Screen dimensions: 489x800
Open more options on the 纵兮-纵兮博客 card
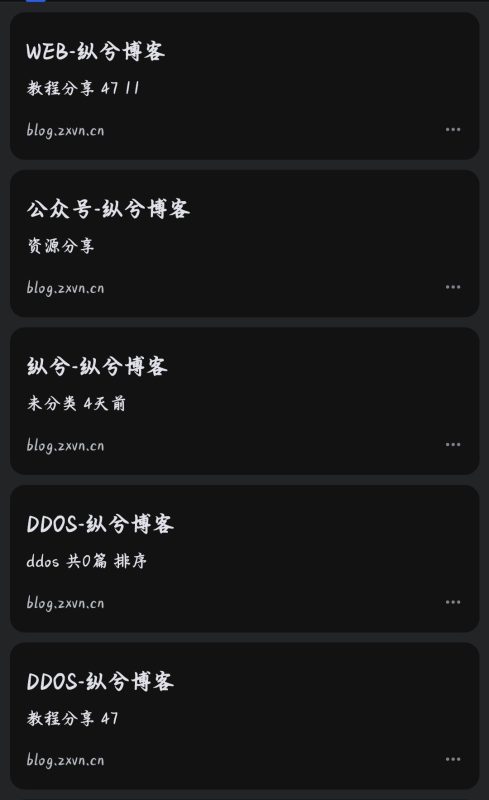[x=453, y=445]
